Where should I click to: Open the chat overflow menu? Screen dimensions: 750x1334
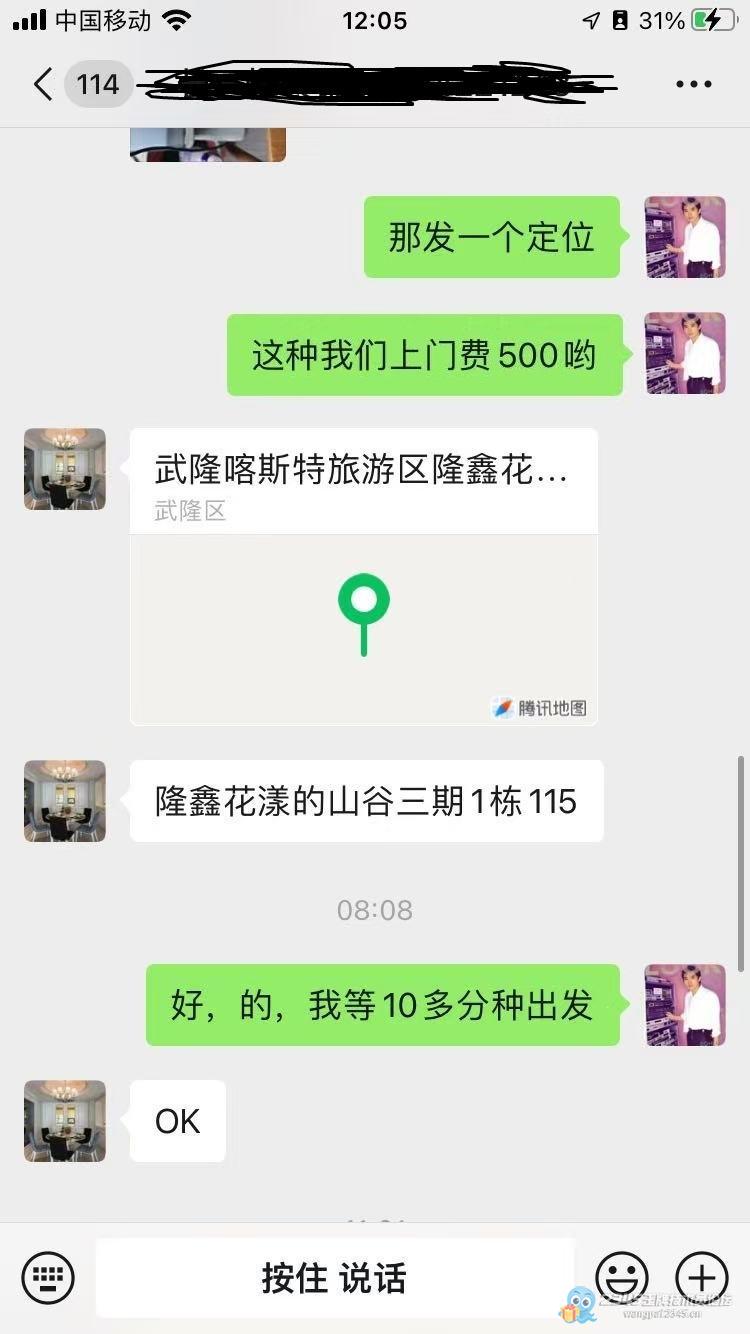pyautogui.click(x=693, y=84)
